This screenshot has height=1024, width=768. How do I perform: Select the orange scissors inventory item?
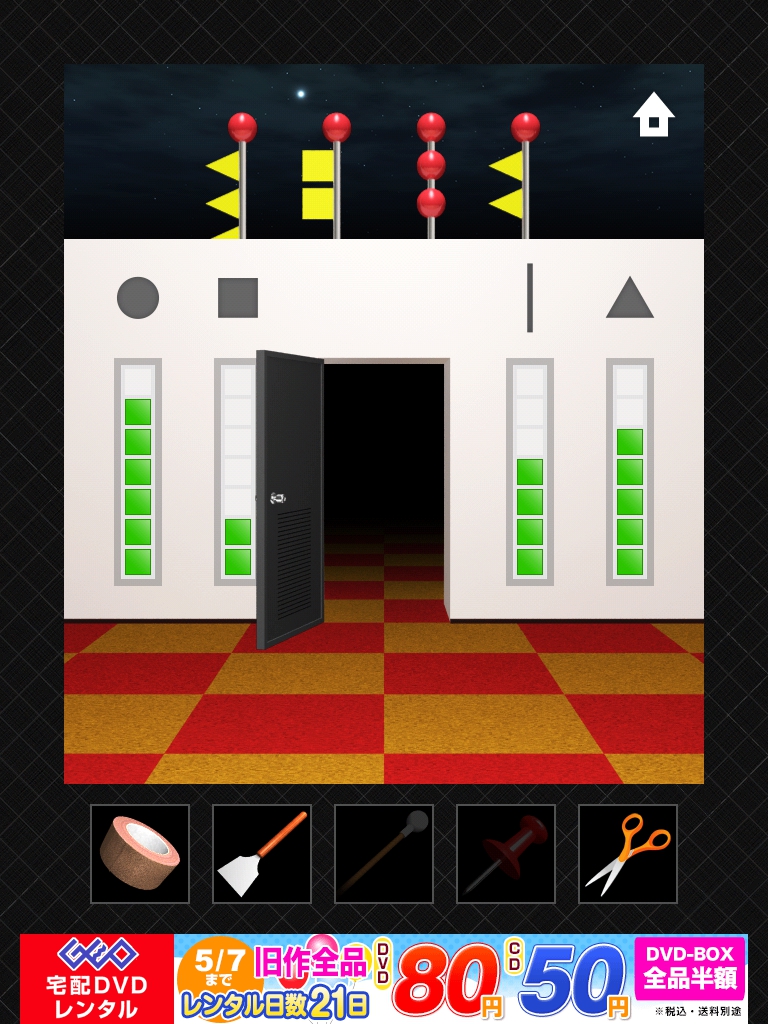pyautogui.click(x=628, y=854)
